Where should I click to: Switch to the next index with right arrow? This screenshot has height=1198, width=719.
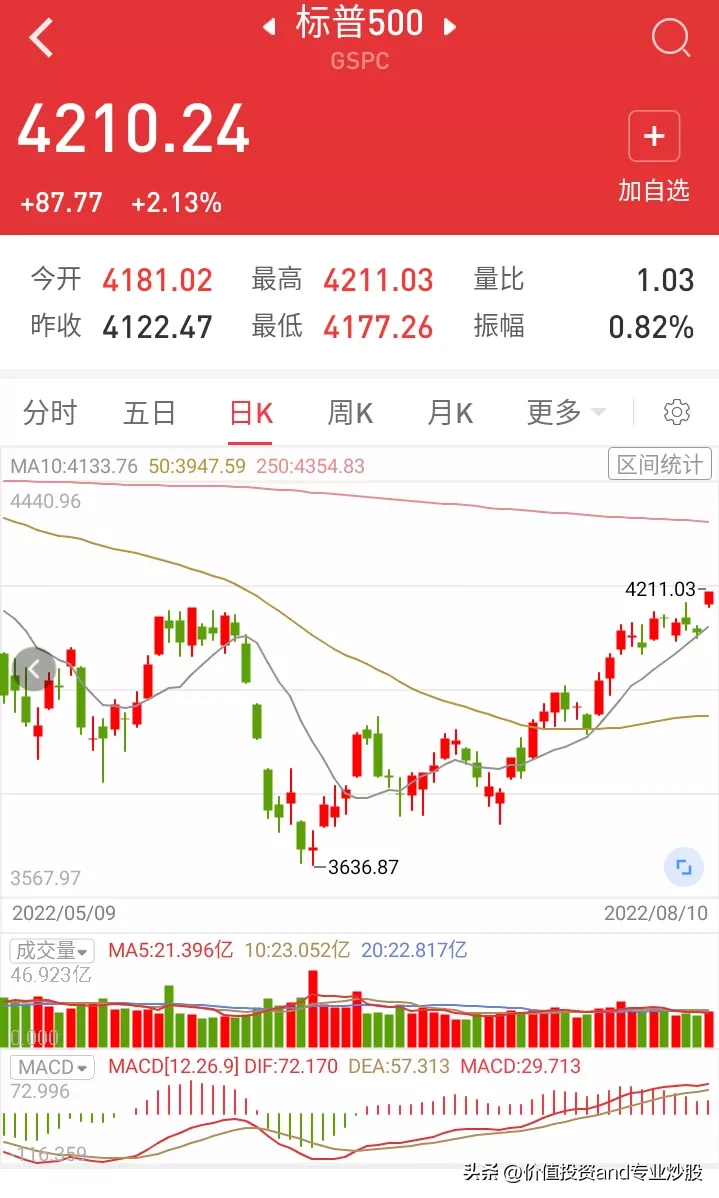click(450, 27)
